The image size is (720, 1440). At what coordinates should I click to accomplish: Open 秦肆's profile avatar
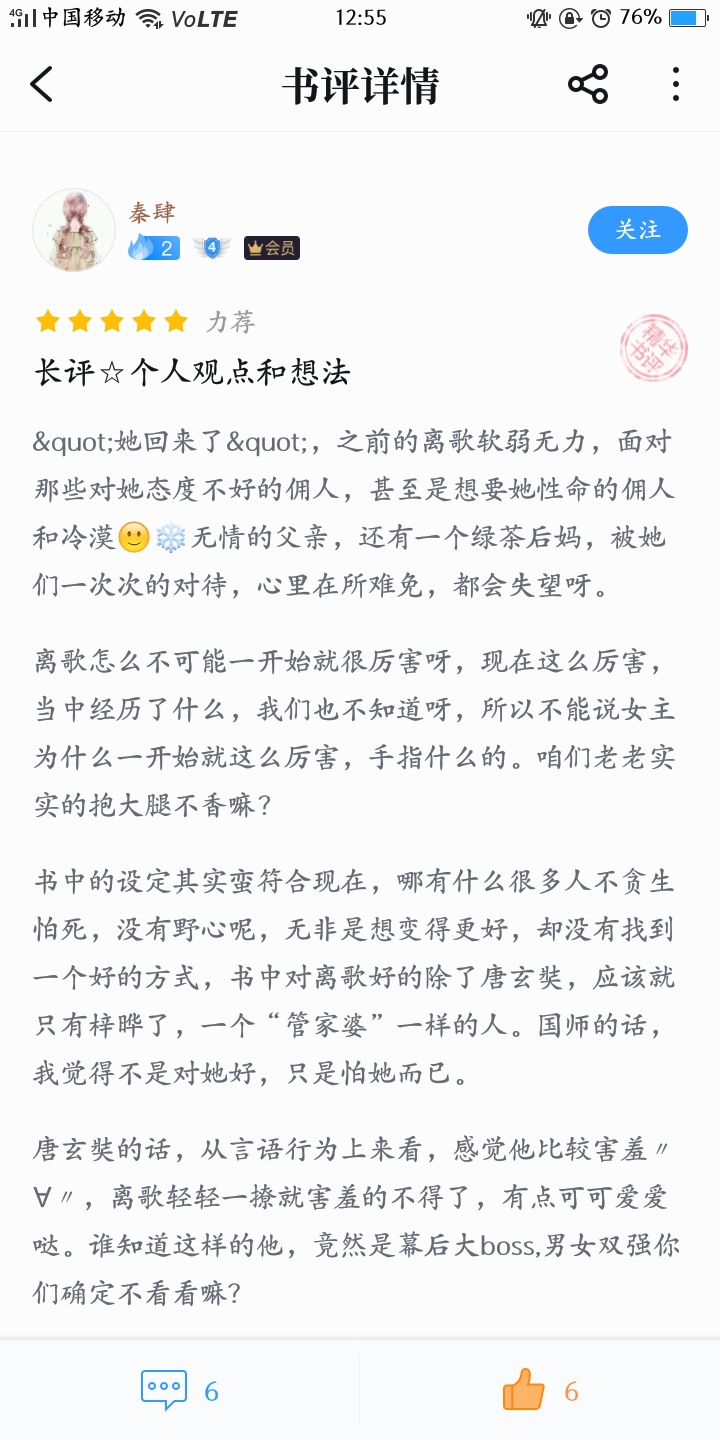74,230
